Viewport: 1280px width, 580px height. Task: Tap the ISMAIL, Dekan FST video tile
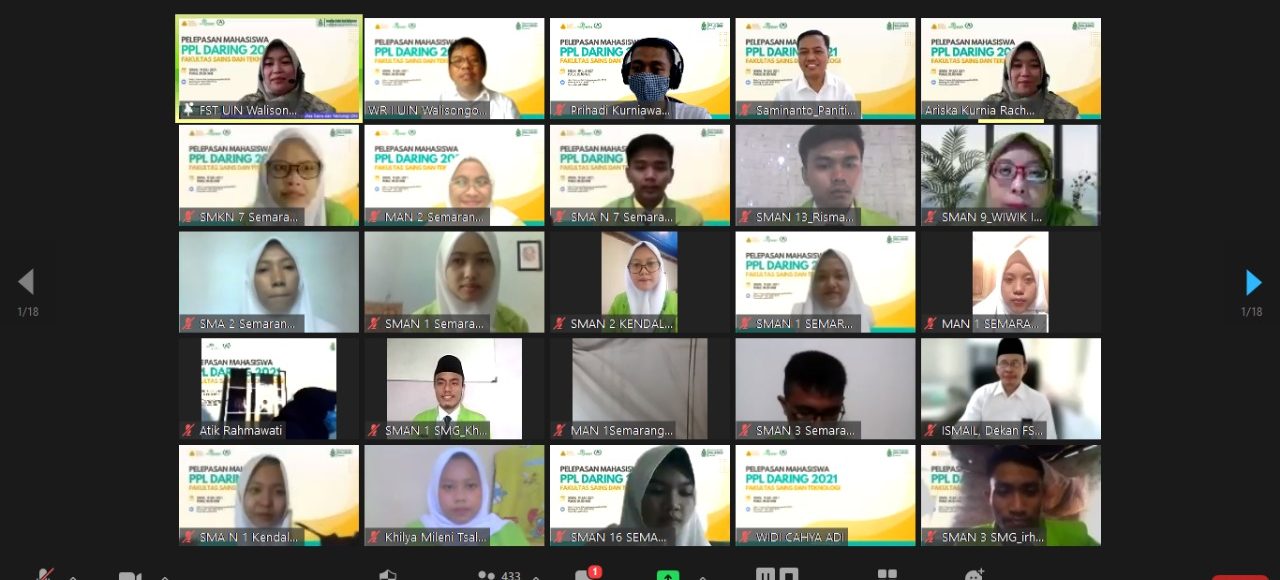(1010, 388)
